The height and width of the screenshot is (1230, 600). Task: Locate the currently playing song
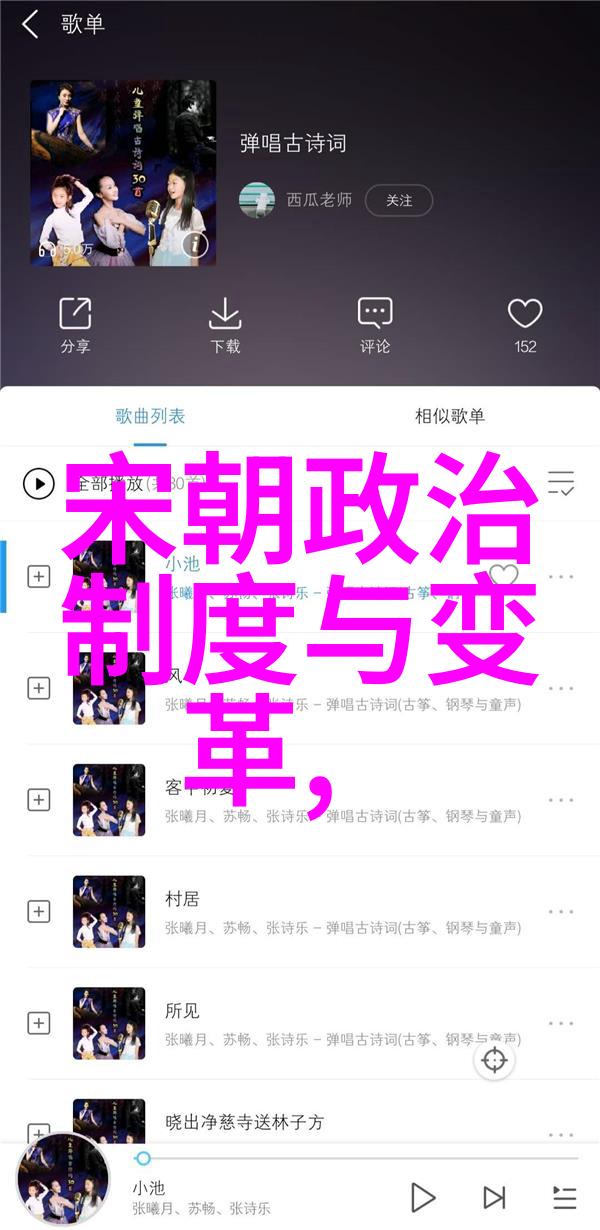click(x=495, y=1060)
